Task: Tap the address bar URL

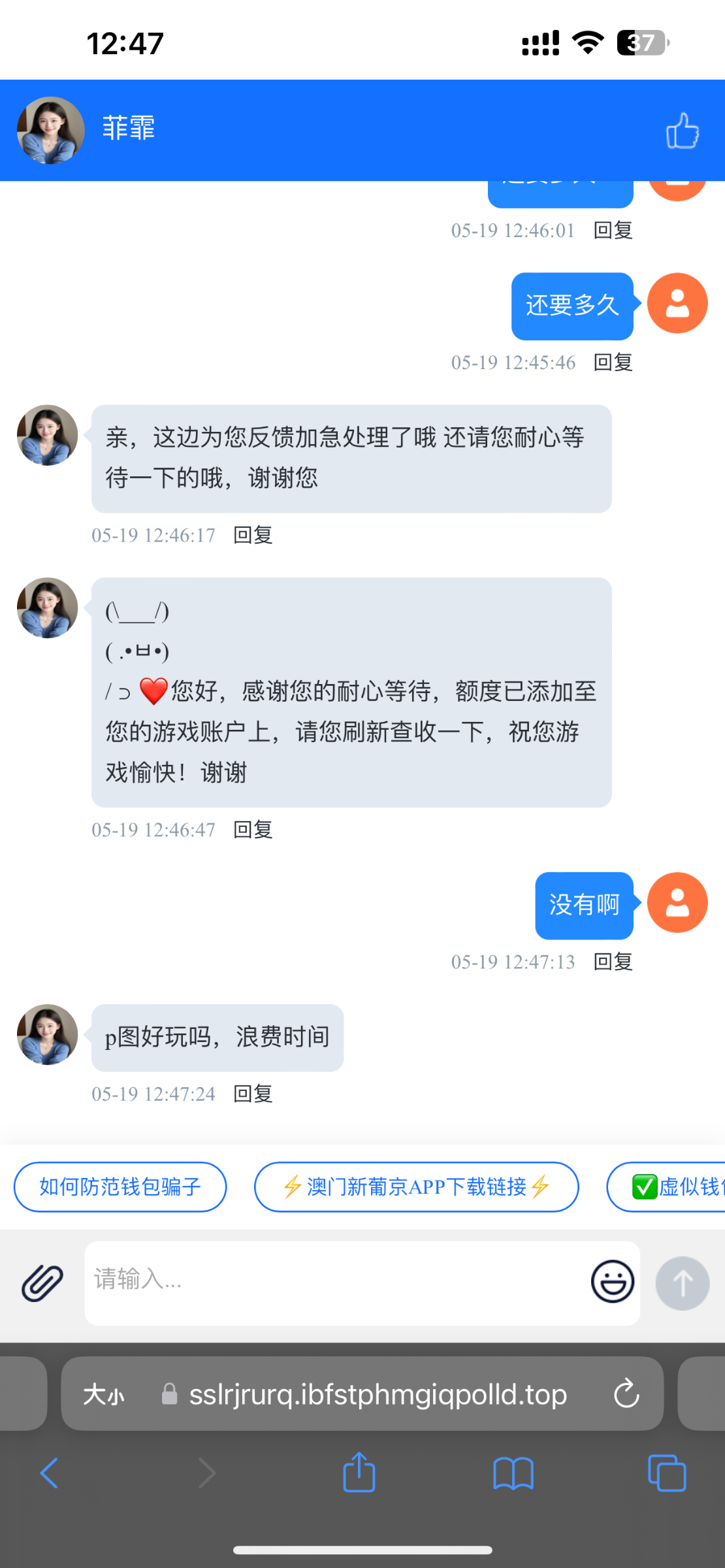Action: point(378,1394)
